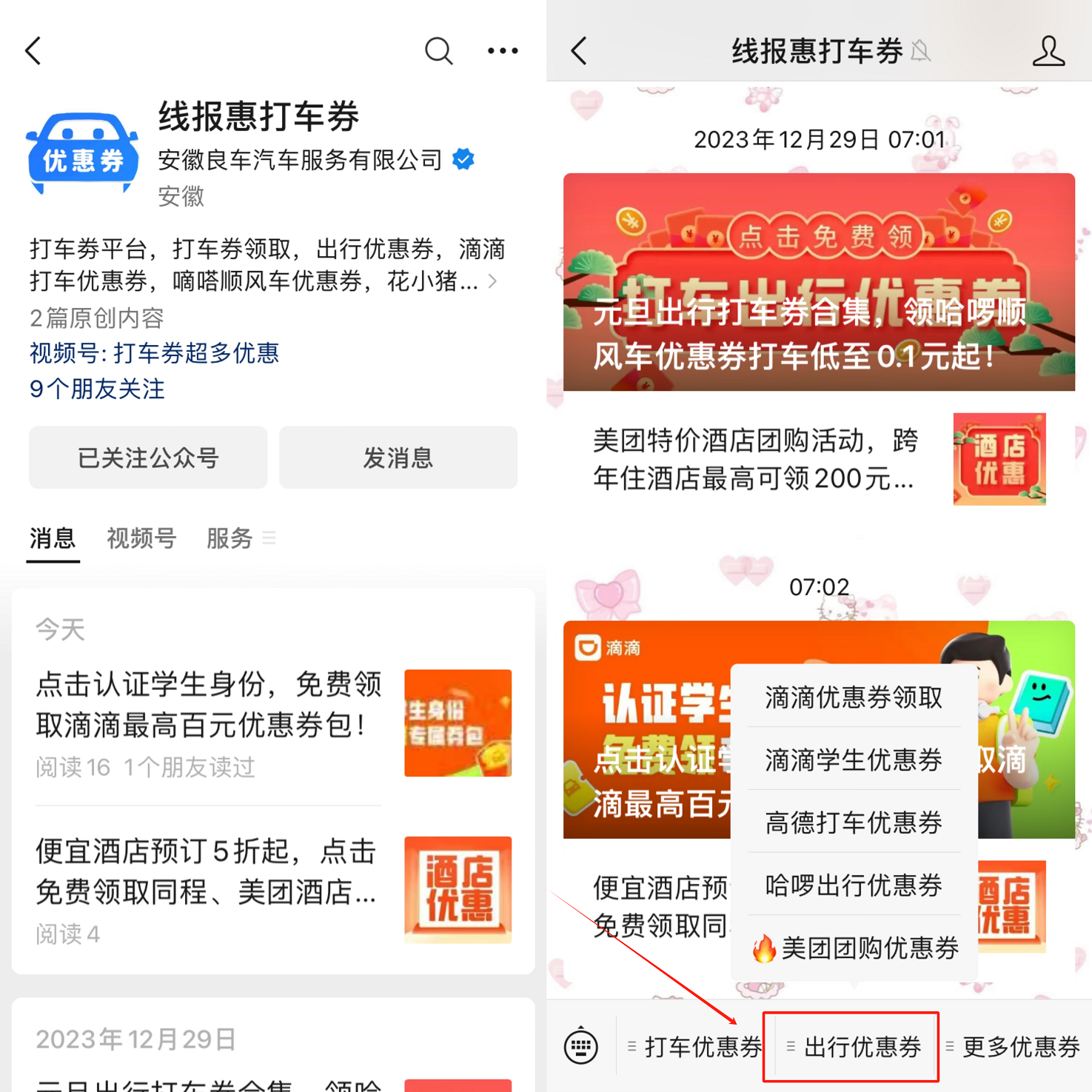Tap the 已关注公众号 button
Viewport: 1092px width, 1092px height.
click(x=148, y=458)
